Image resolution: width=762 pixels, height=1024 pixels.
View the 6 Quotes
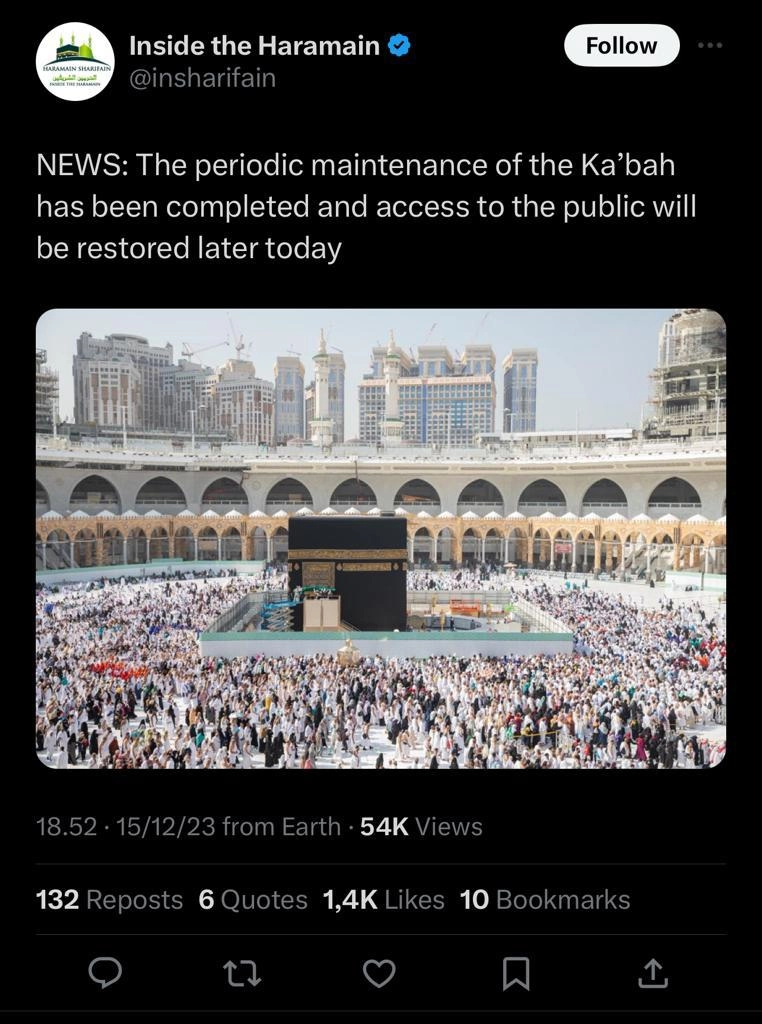tap(253, 900)
